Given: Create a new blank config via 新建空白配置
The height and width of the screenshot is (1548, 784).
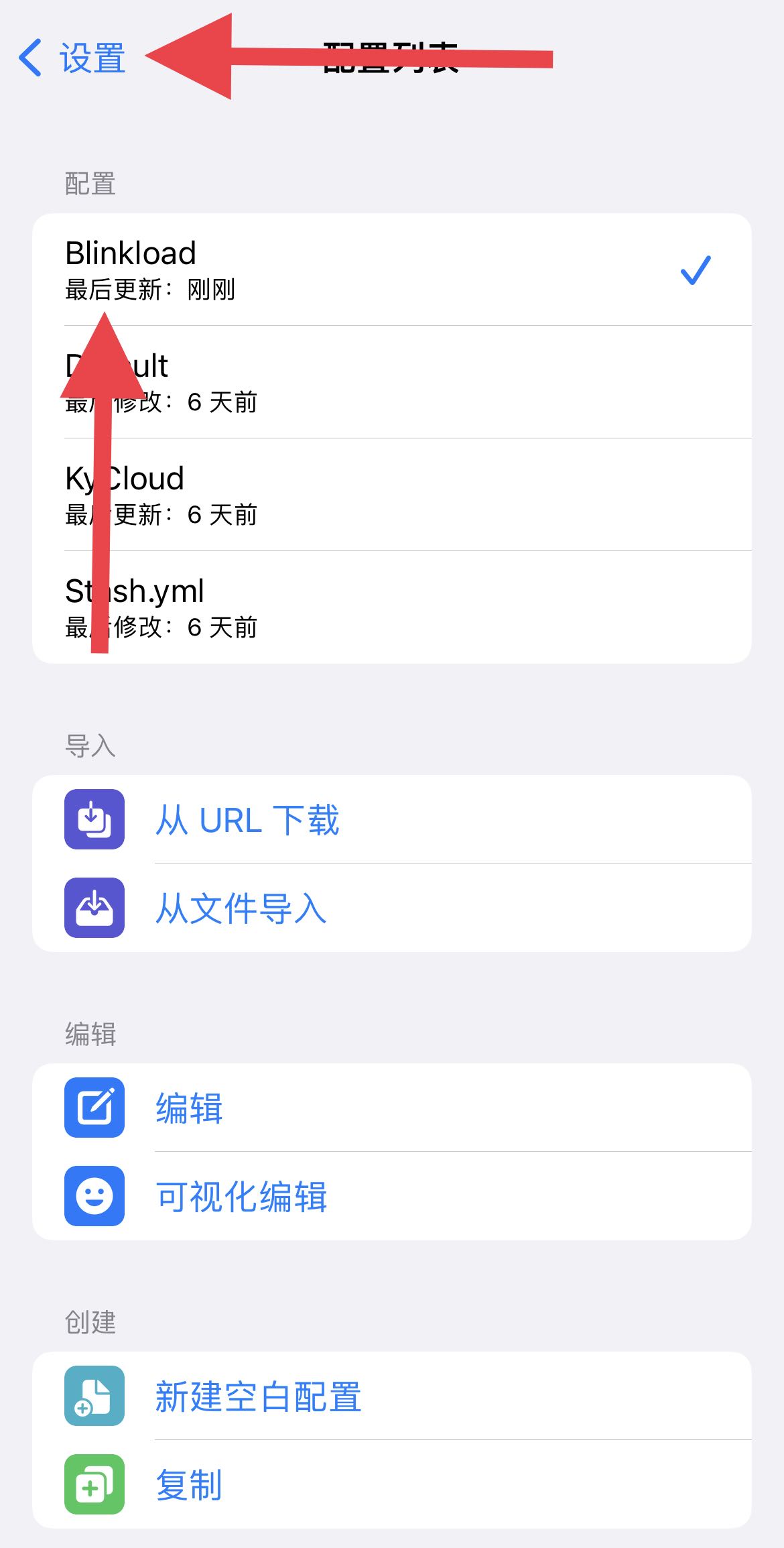Looking at the screenshot, I should [392, 1396].
